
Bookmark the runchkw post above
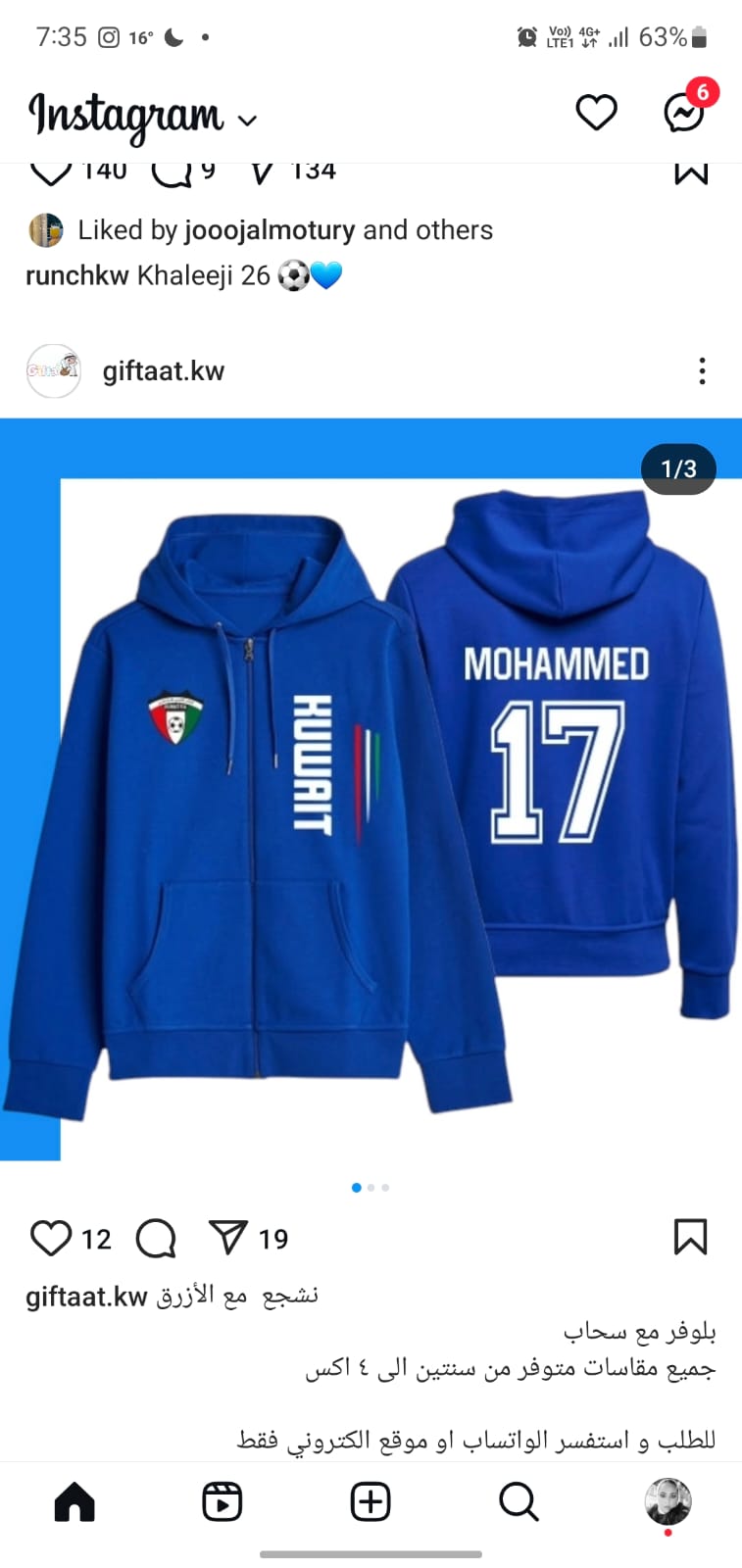[x=691, y=173]
